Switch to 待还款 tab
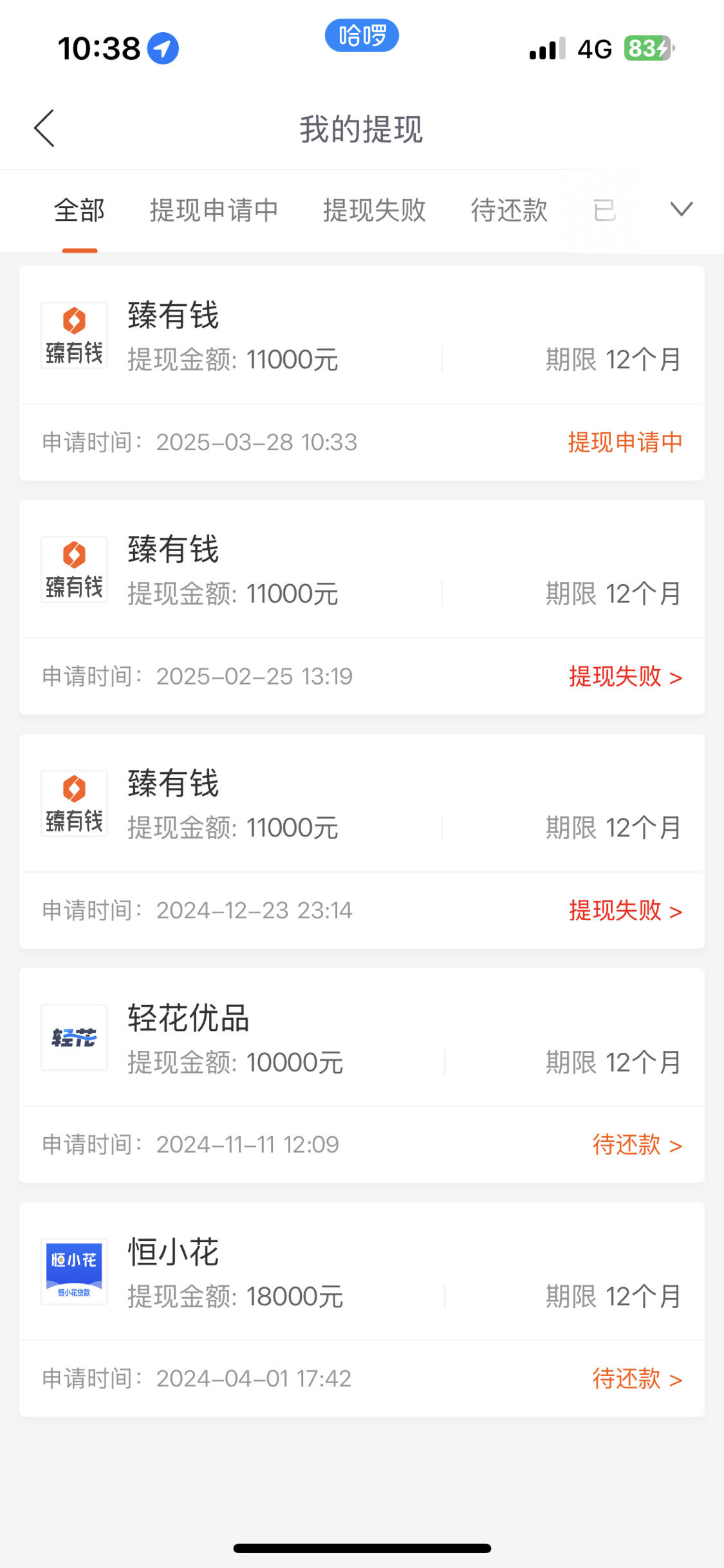The width and height of the screenshot is (724, 1568). click(509, 211)
